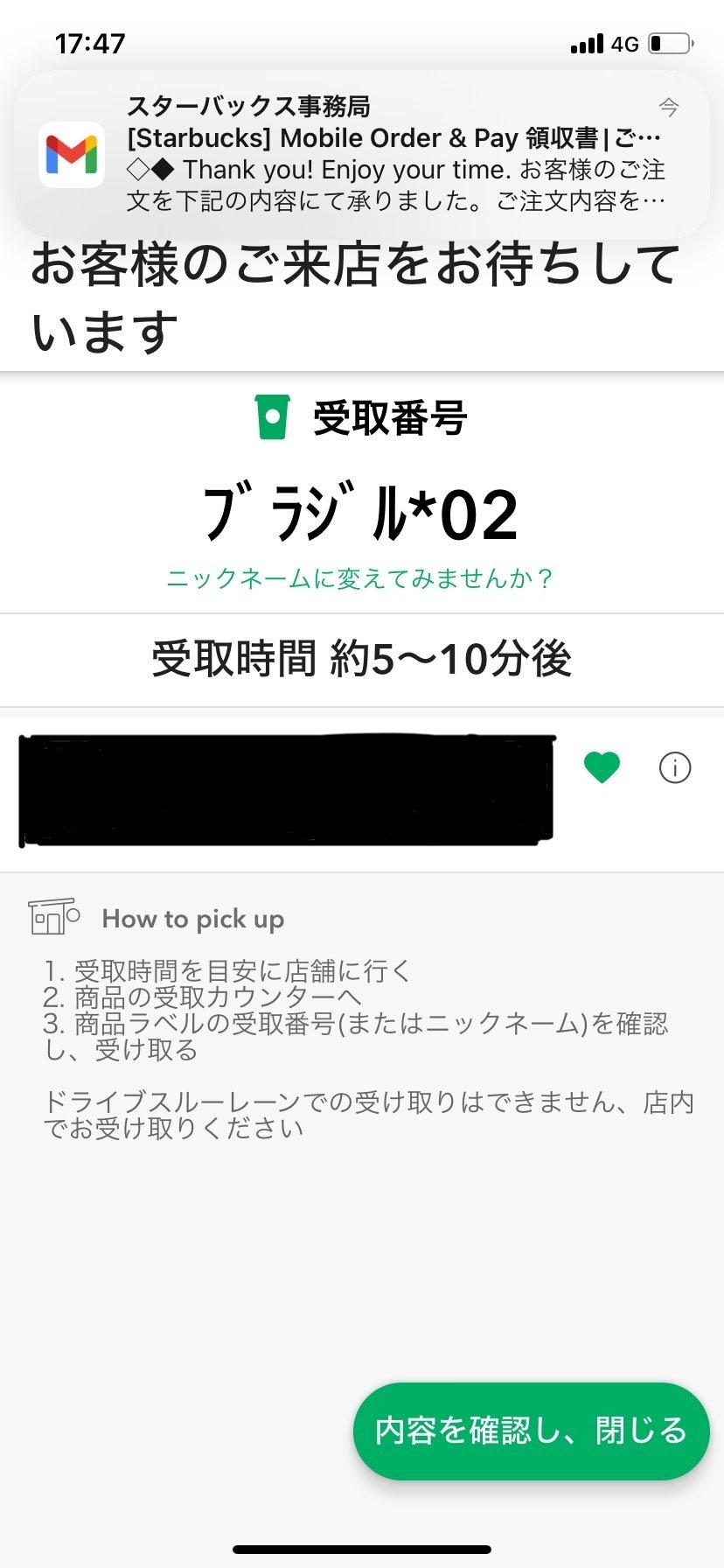
Task: Confirm the order details and close
Action: [x=531, y=1431]
